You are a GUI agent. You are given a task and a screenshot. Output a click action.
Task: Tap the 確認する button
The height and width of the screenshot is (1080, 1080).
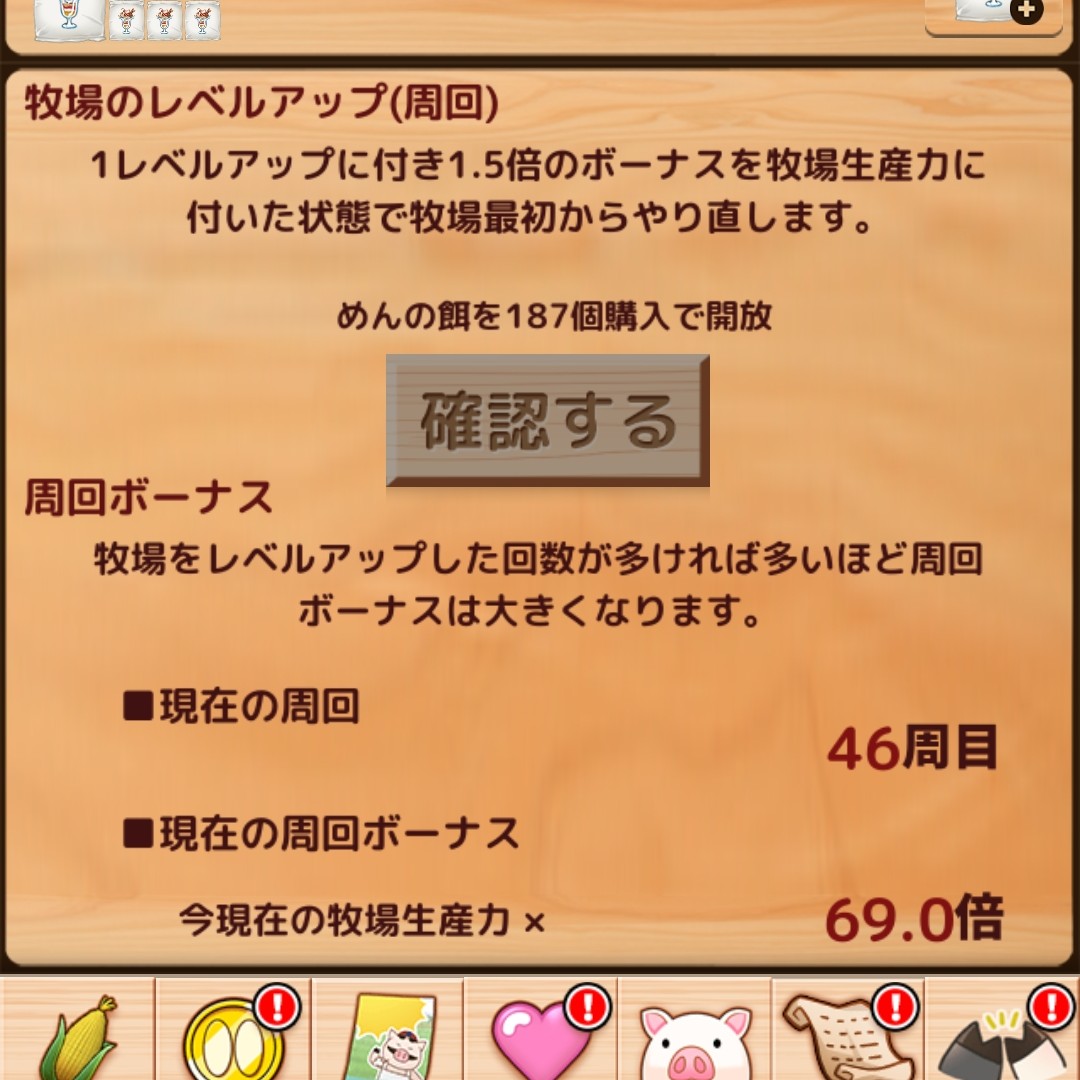pos(548,420)
